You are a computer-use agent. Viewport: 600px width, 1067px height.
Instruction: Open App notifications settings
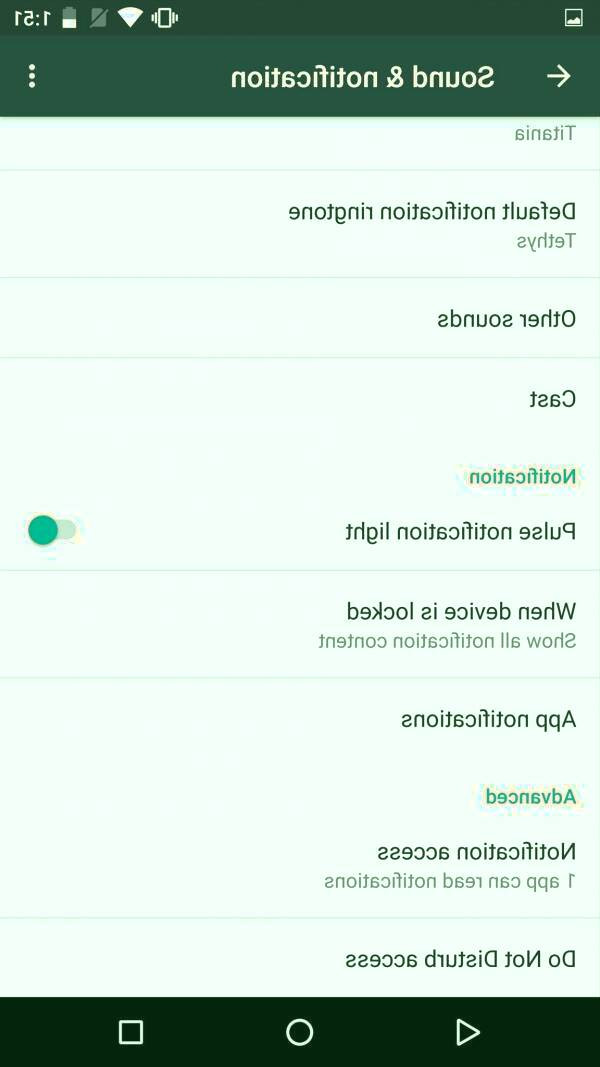click(x=300, y=719)
